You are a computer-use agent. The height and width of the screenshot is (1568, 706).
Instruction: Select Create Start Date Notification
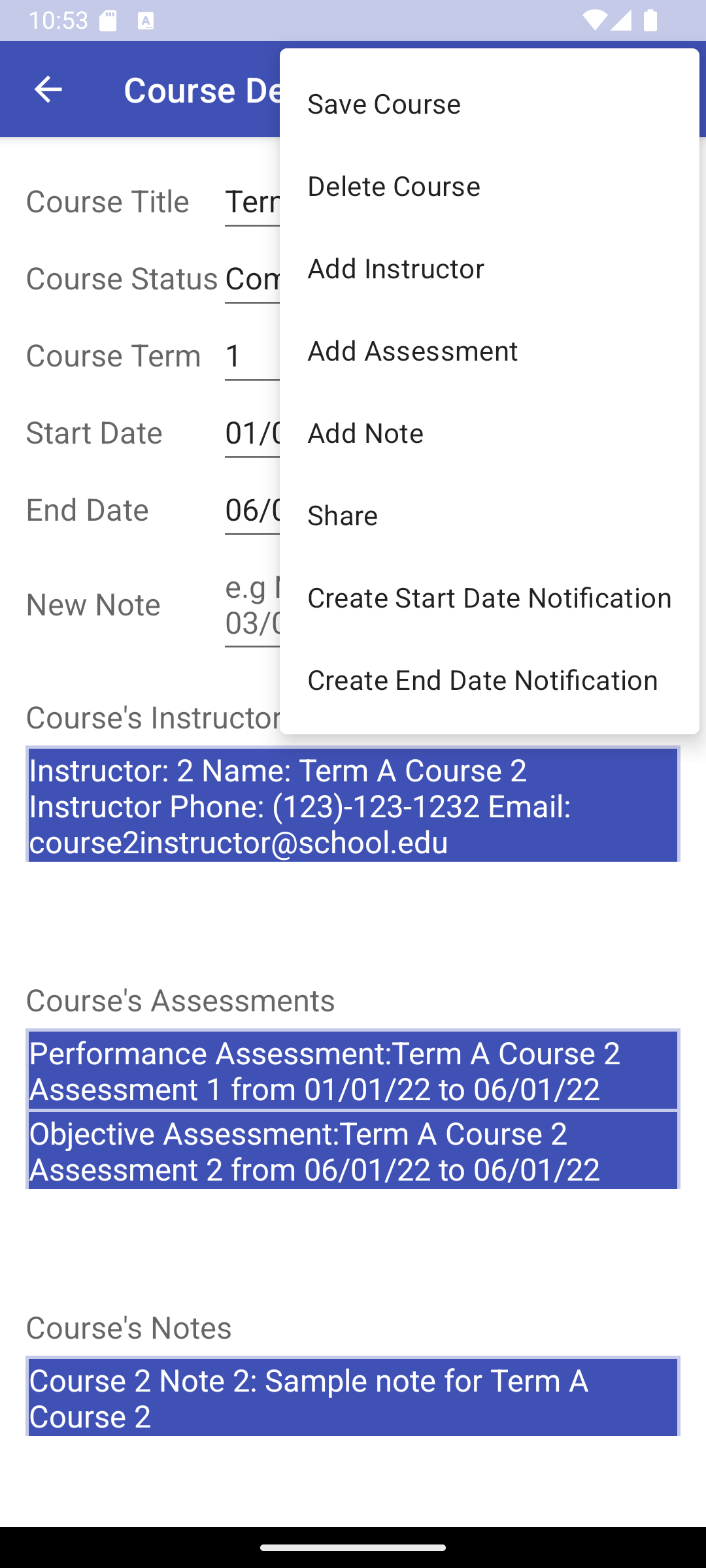(489, 598)
